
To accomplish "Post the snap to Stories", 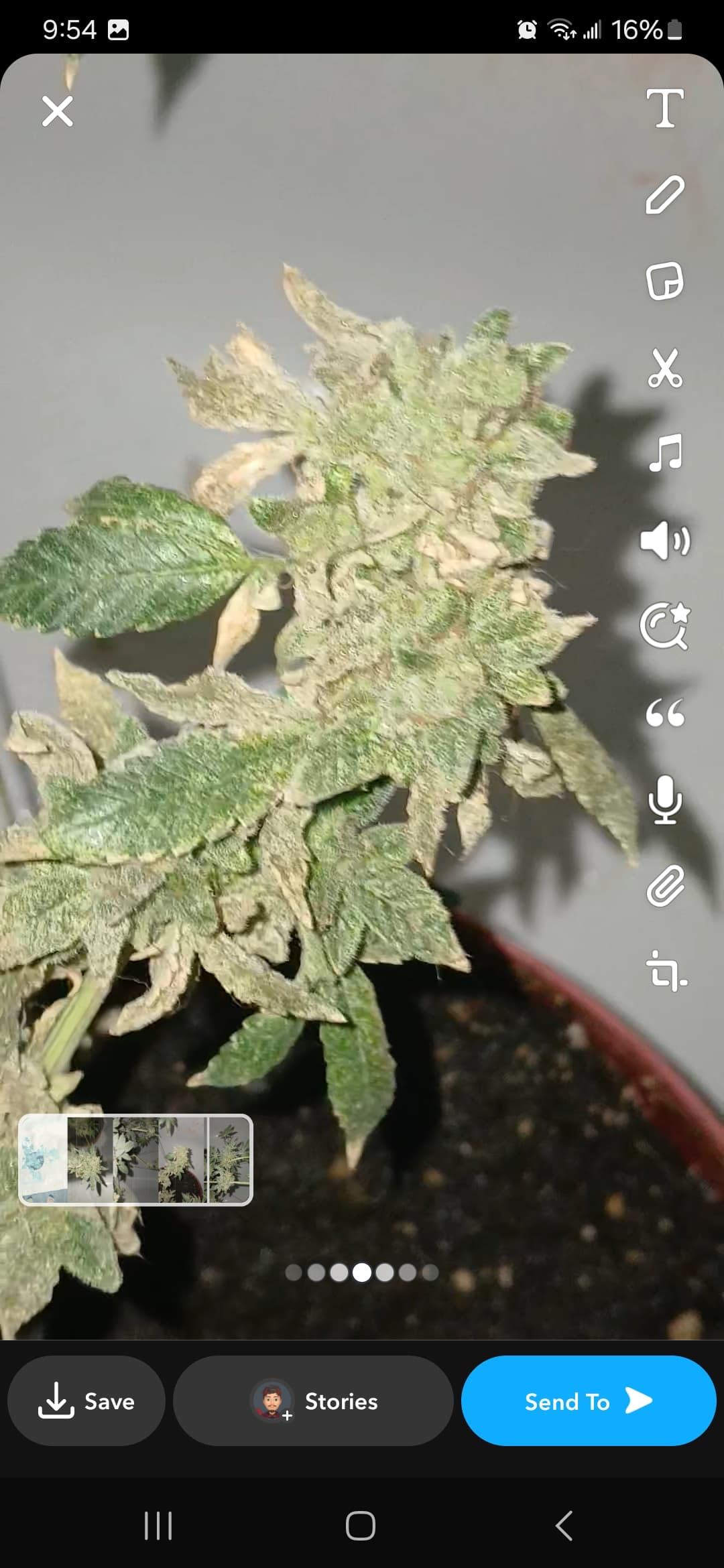I will pyautogui.click(x=313, y=1400).
